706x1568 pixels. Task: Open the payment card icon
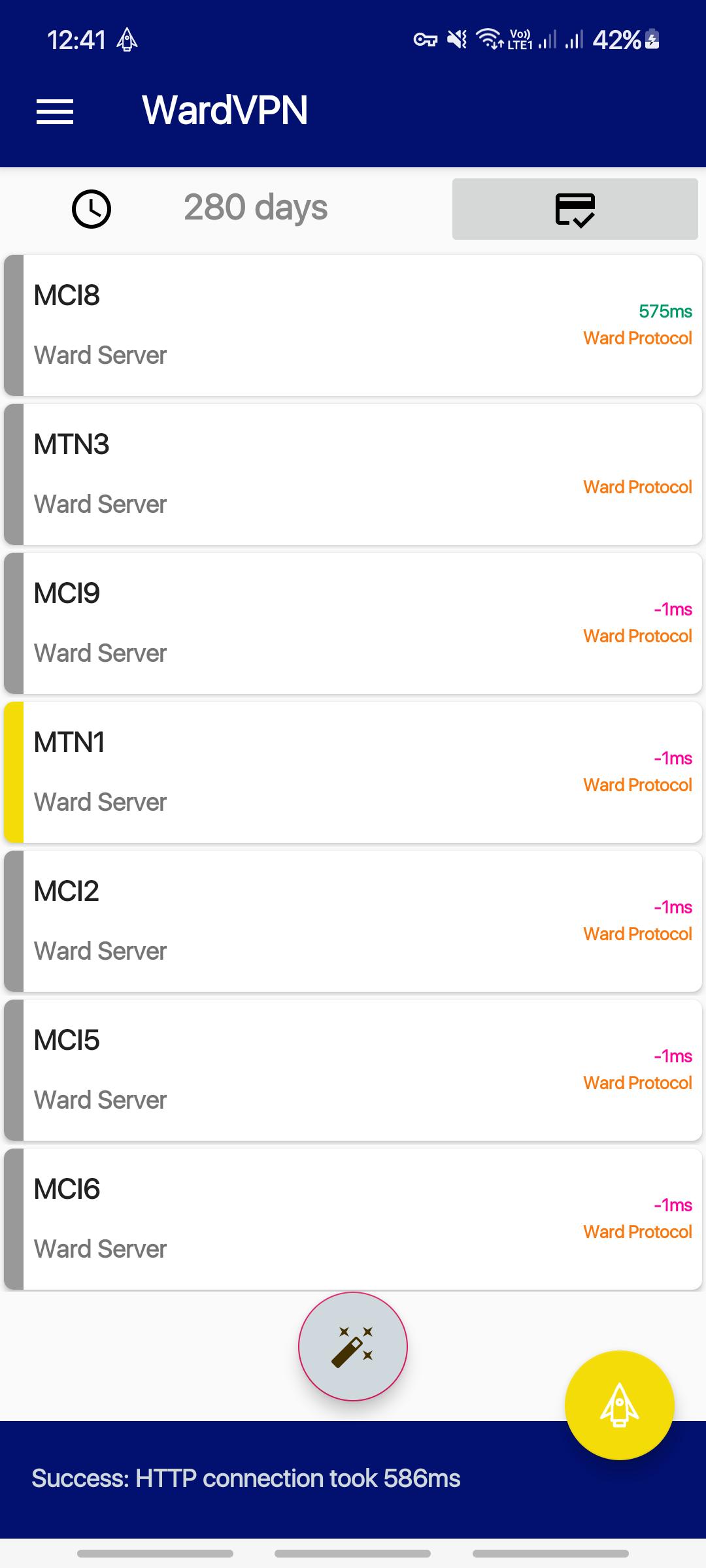575,210
